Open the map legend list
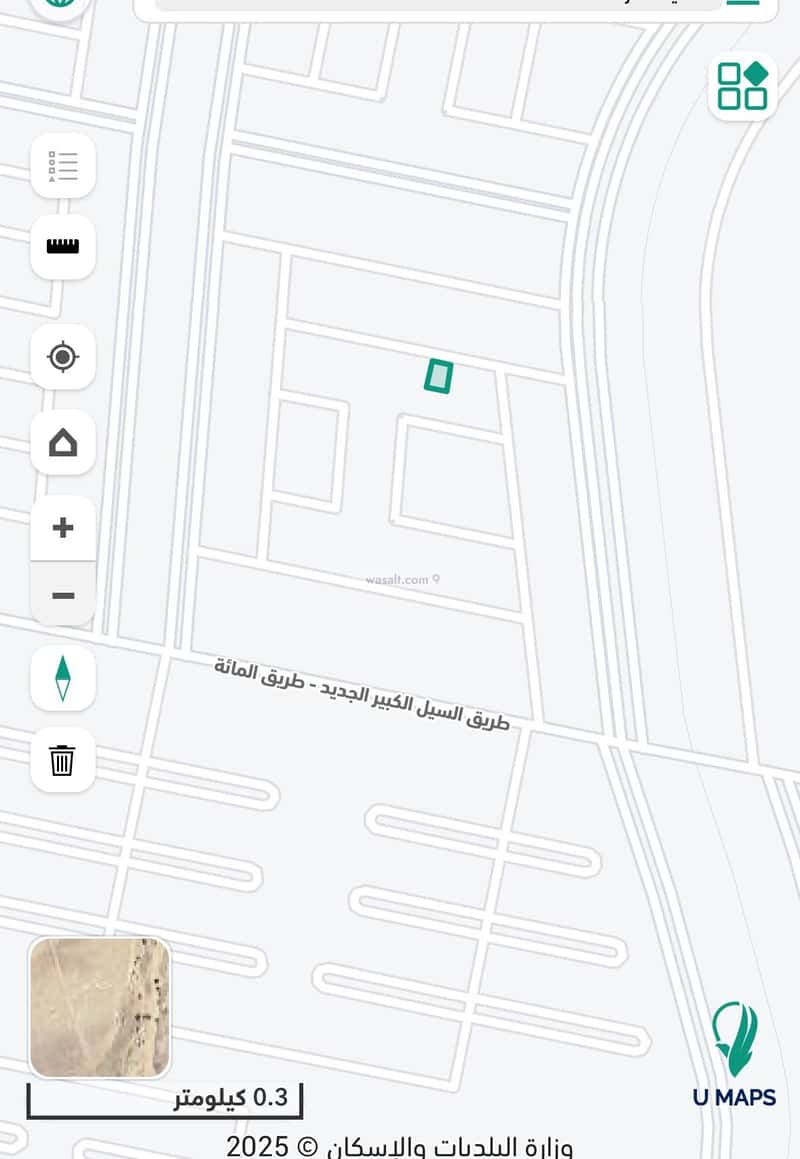The image size is (800, 1159). click(63, 166)
